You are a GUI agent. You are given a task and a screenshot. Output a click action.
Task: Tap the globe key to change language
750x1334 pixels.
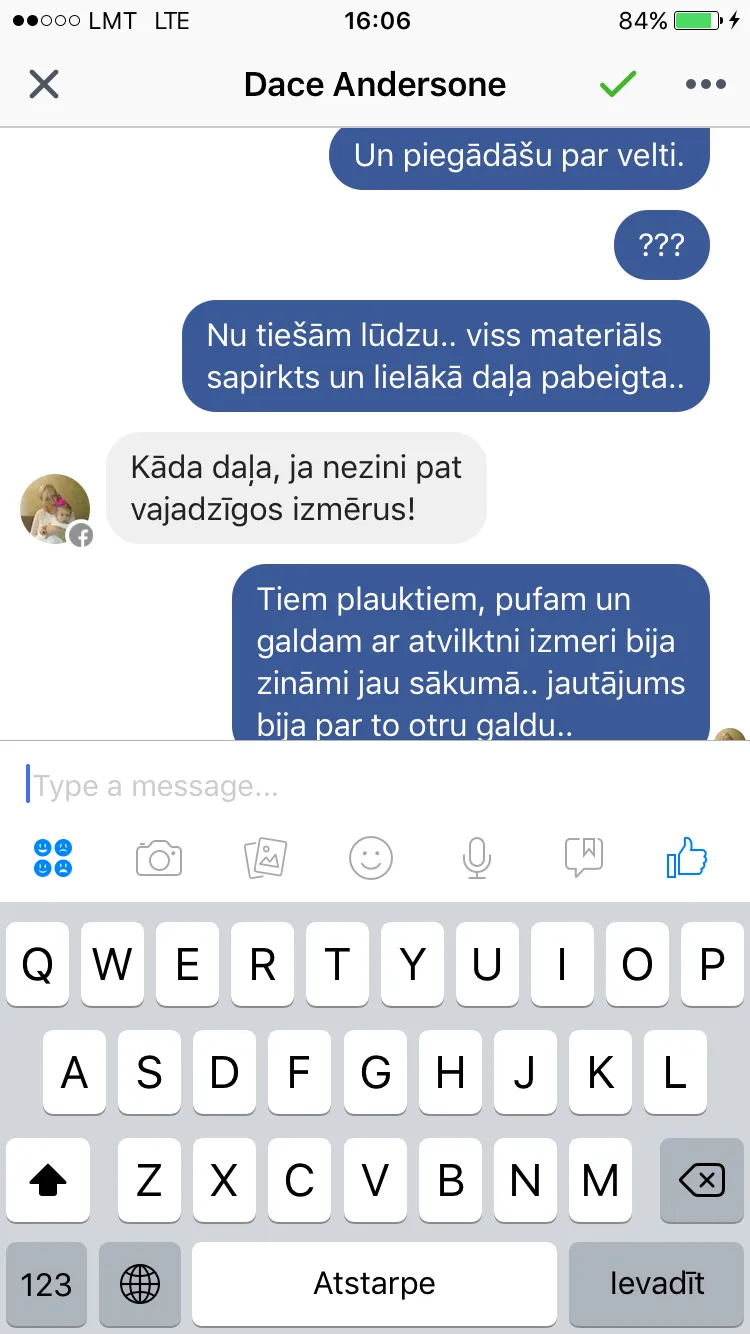[140, 1284]
